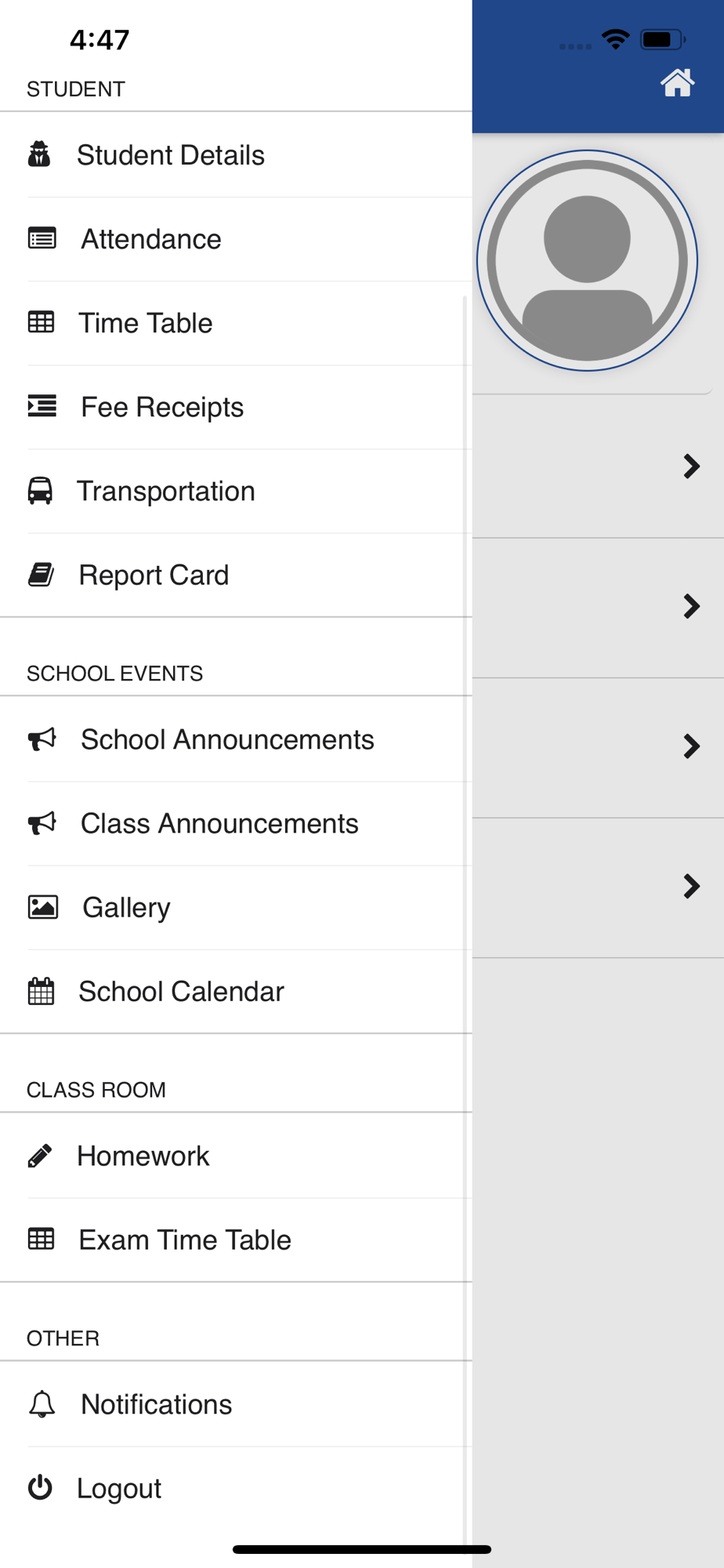724x1568 pixels.
Task: Tap the home icon in the header
Action: (678, 82)
